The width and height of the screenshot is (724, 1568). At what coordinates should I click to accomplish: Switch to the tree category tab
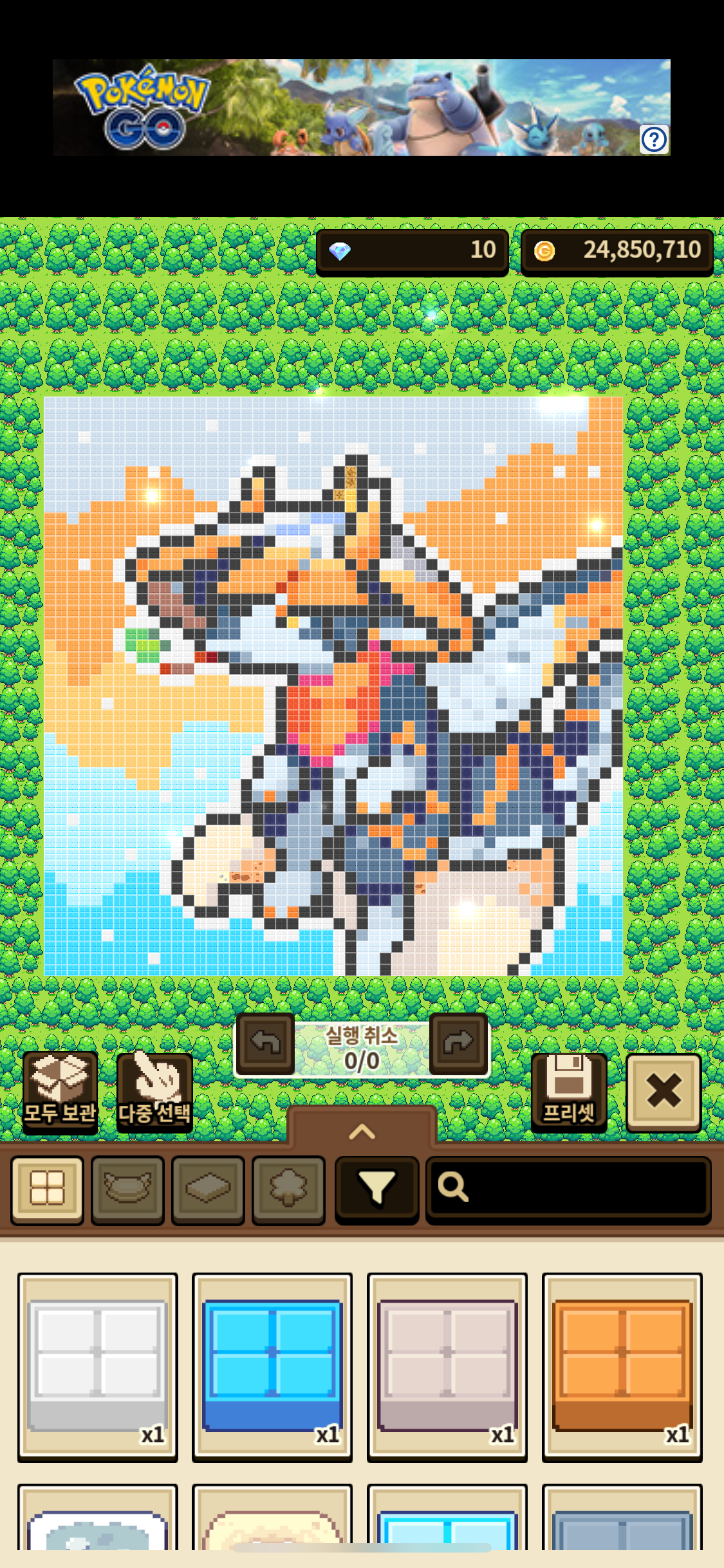288,1188
